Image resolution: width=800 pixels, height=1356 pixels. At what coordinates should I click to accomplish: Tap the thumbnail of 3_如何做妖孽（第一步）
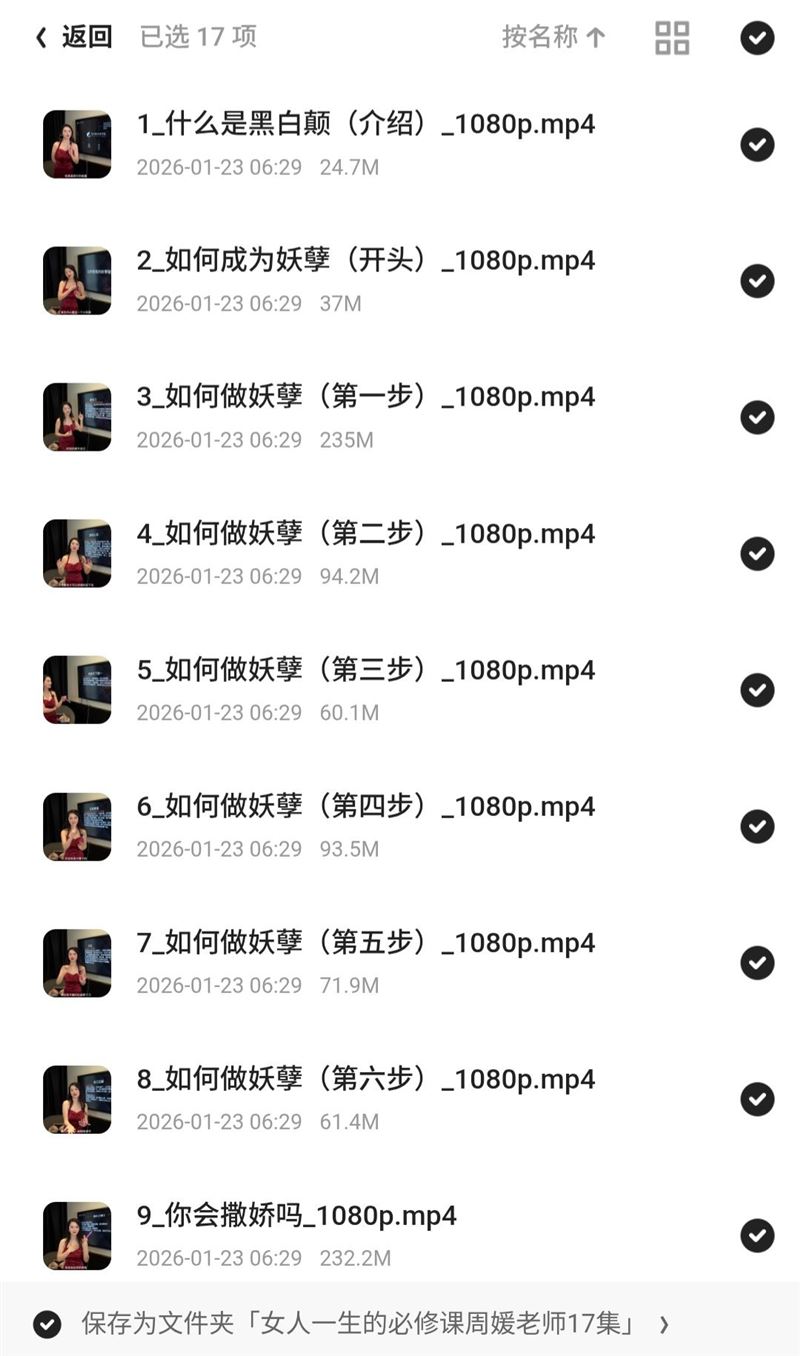[76, 417]
